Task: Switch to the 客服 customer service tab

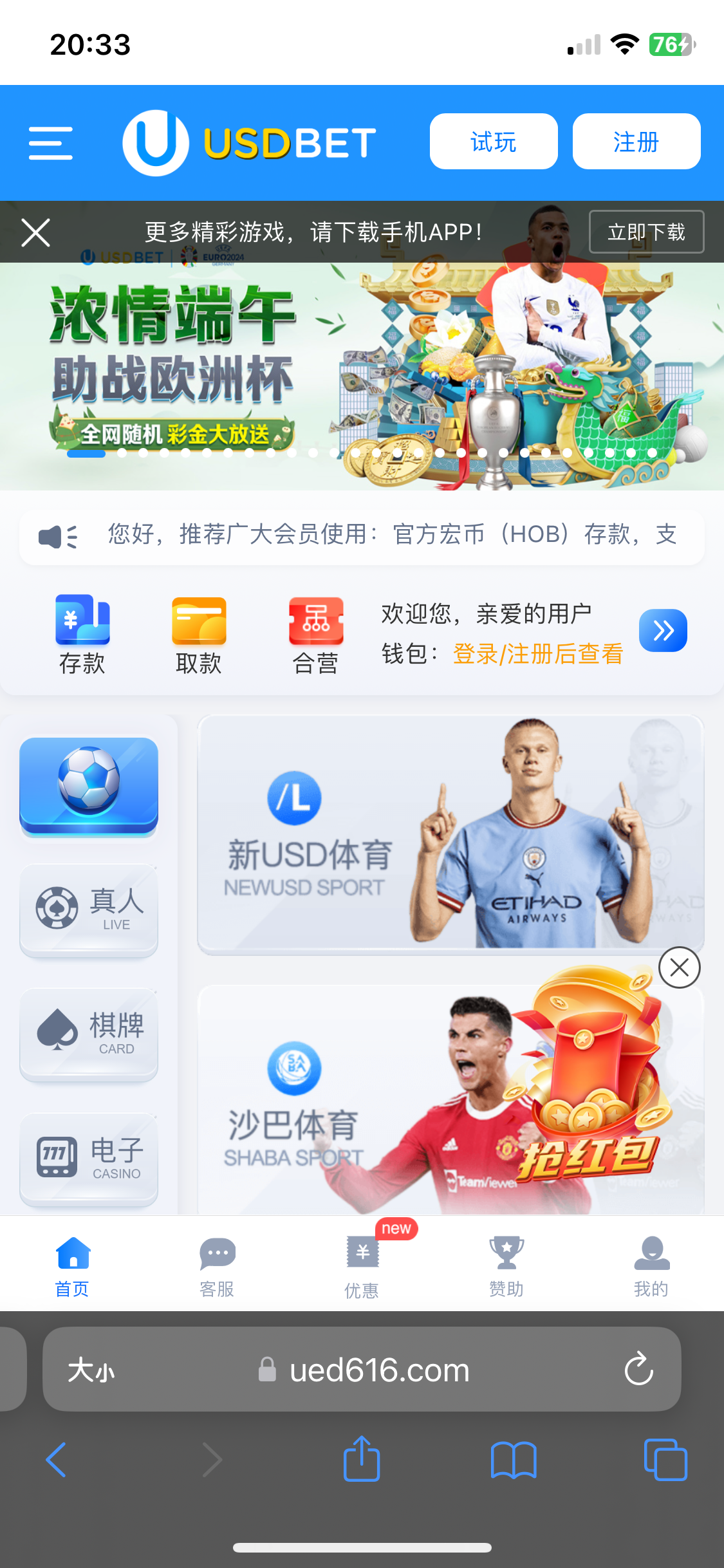Action: (x=217, y=1266)
